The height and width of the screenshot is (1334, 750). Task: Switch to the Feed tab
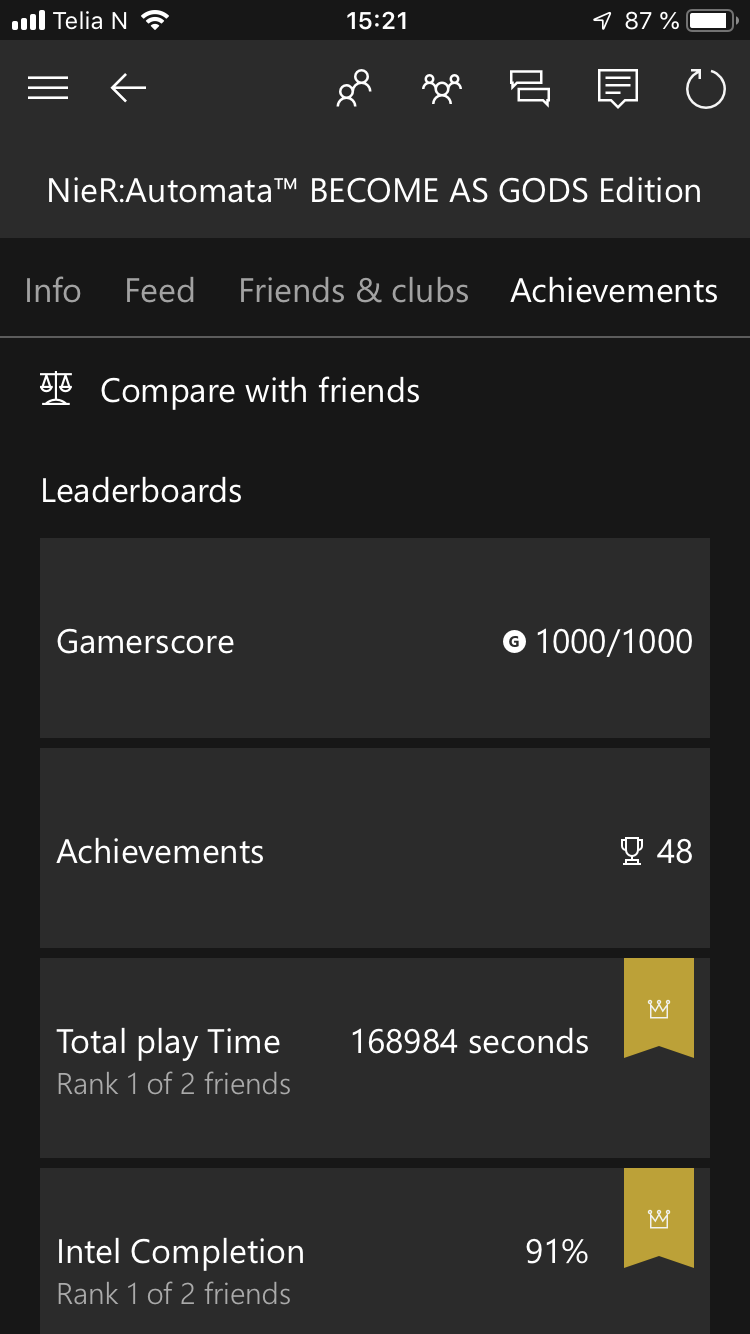[160, 291]
